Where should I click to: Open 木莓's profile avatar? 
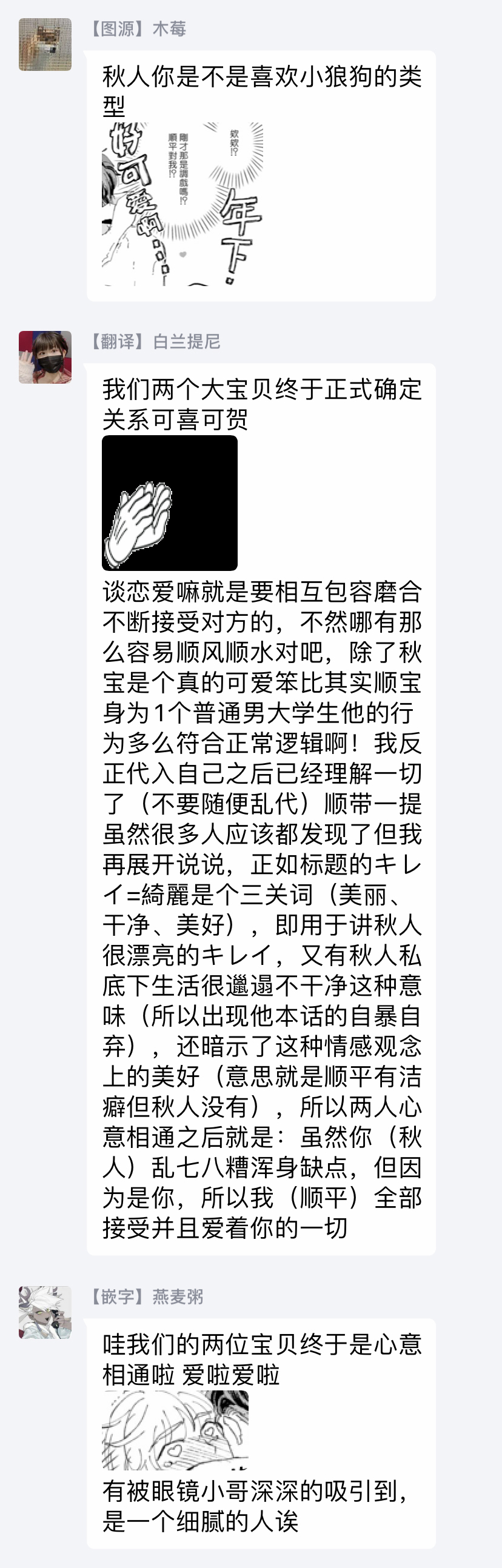[45, 44]
